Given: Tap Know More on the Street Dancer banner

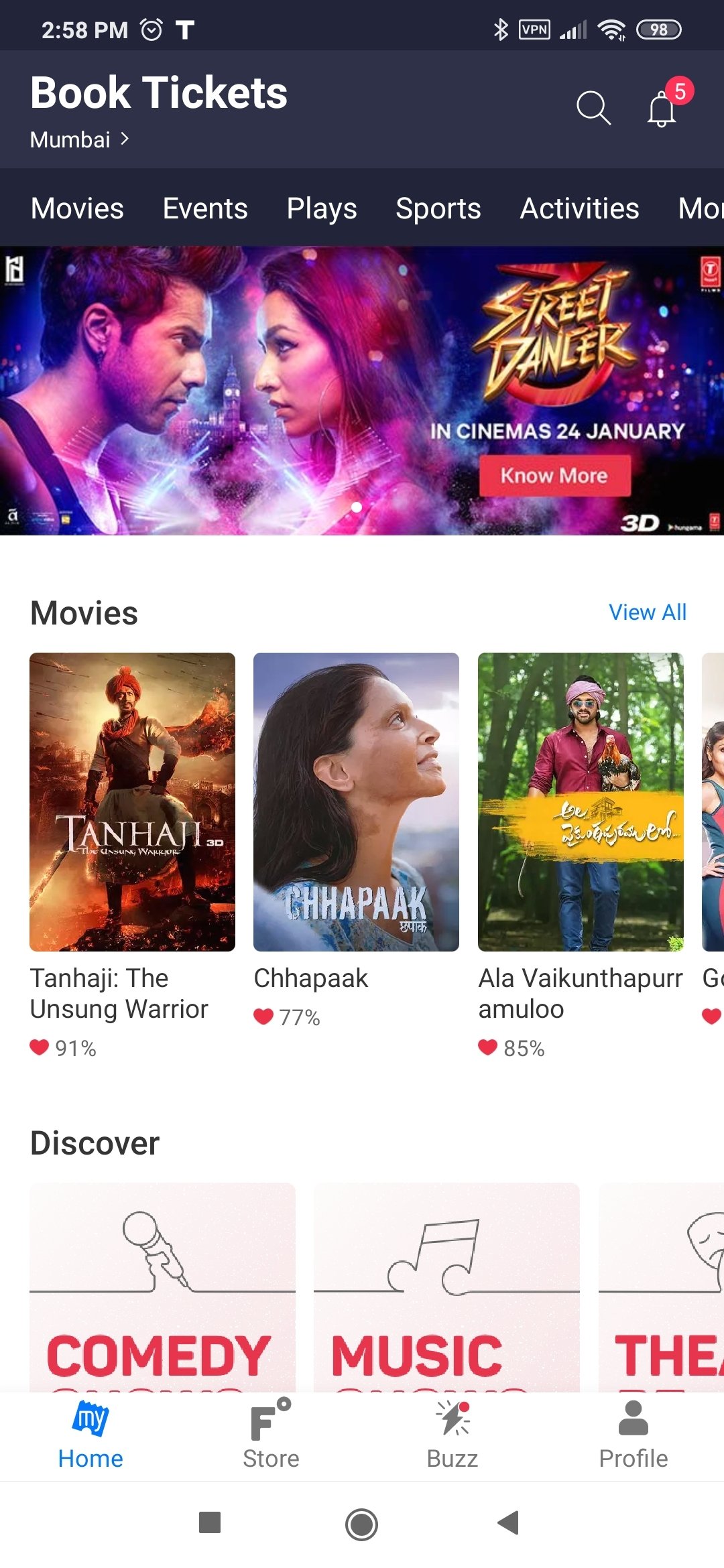Looking at the screenshot, I should point(554,476).
